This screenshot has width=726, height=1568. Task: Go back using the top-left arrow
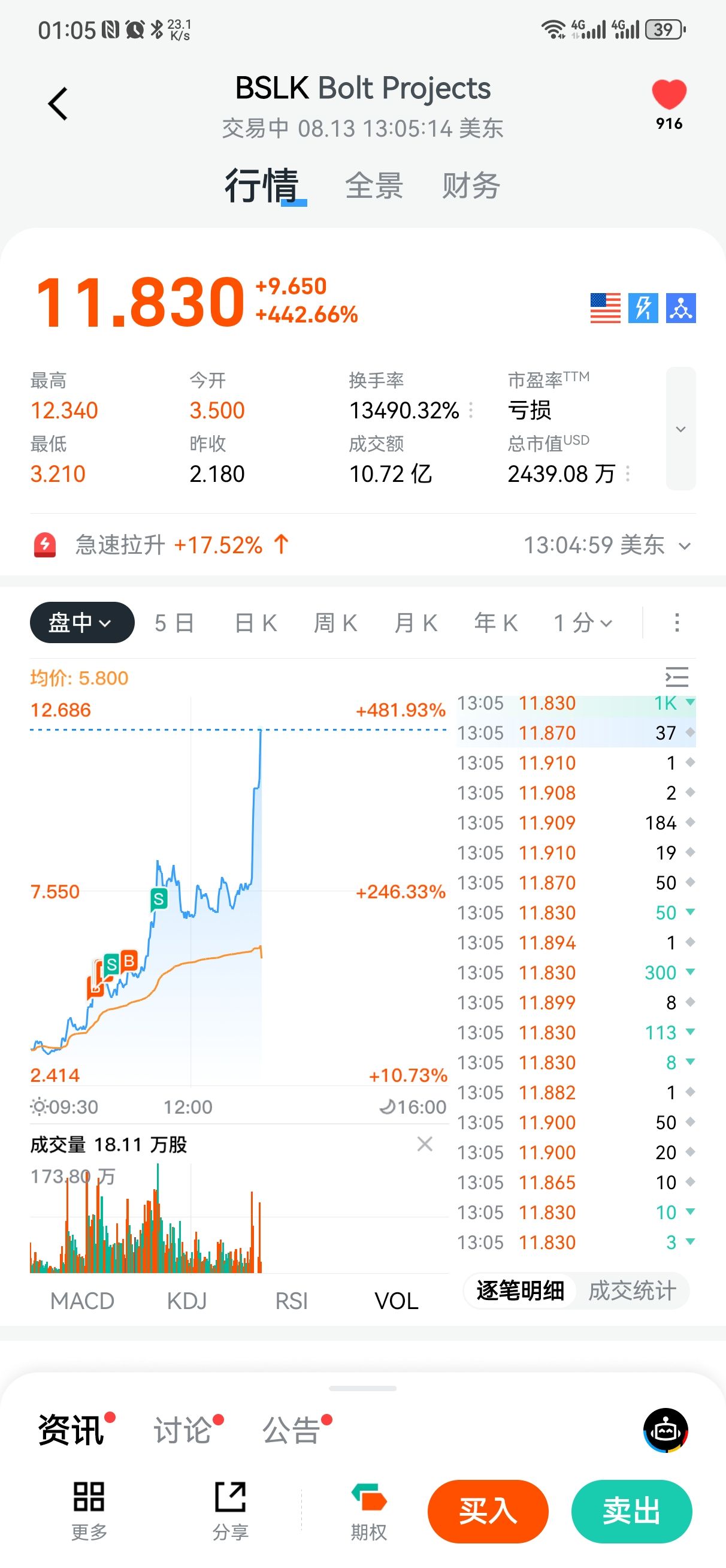(58, 104)
